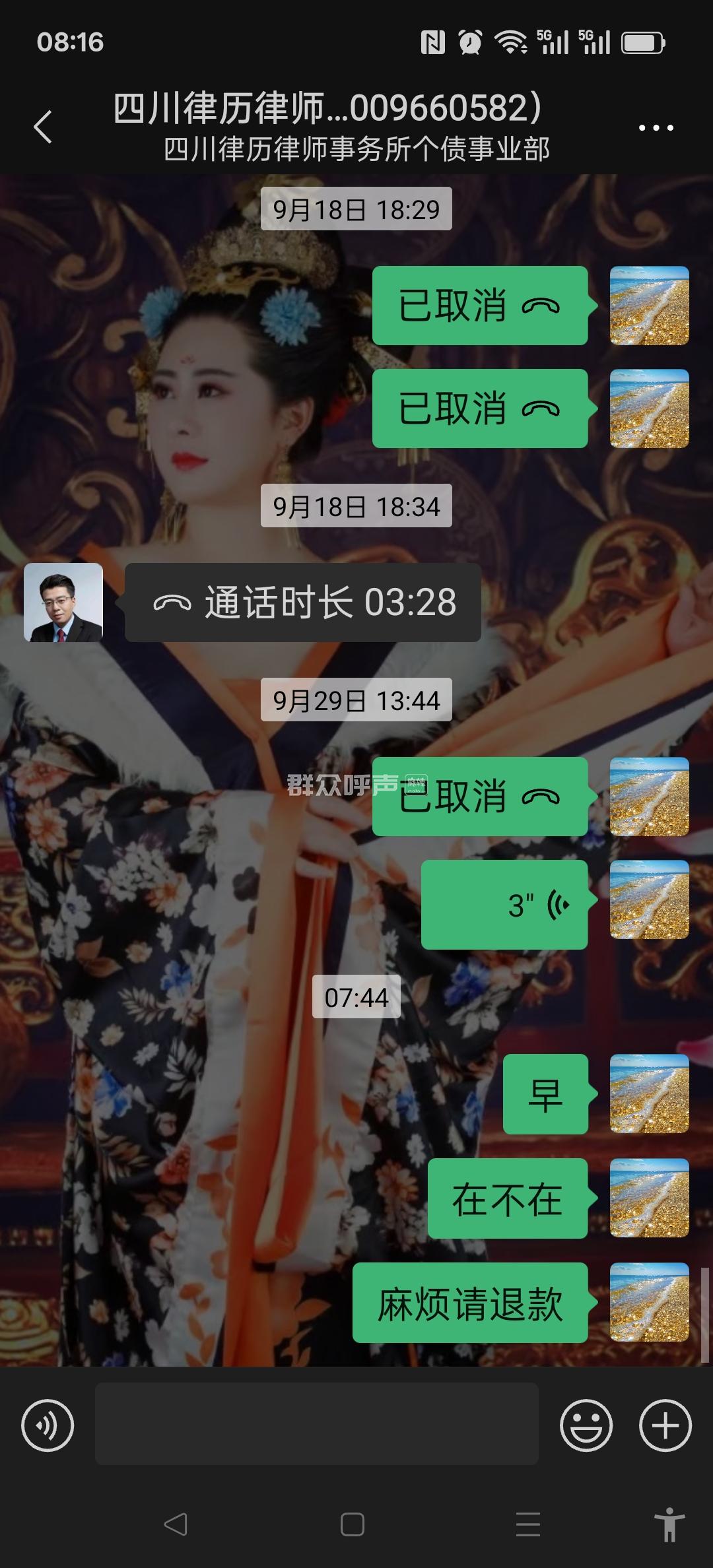This screenshot has height=1568, width=713.
Task: Focus the message text field
Action: pyautogui.click(x=316, y=1423)
